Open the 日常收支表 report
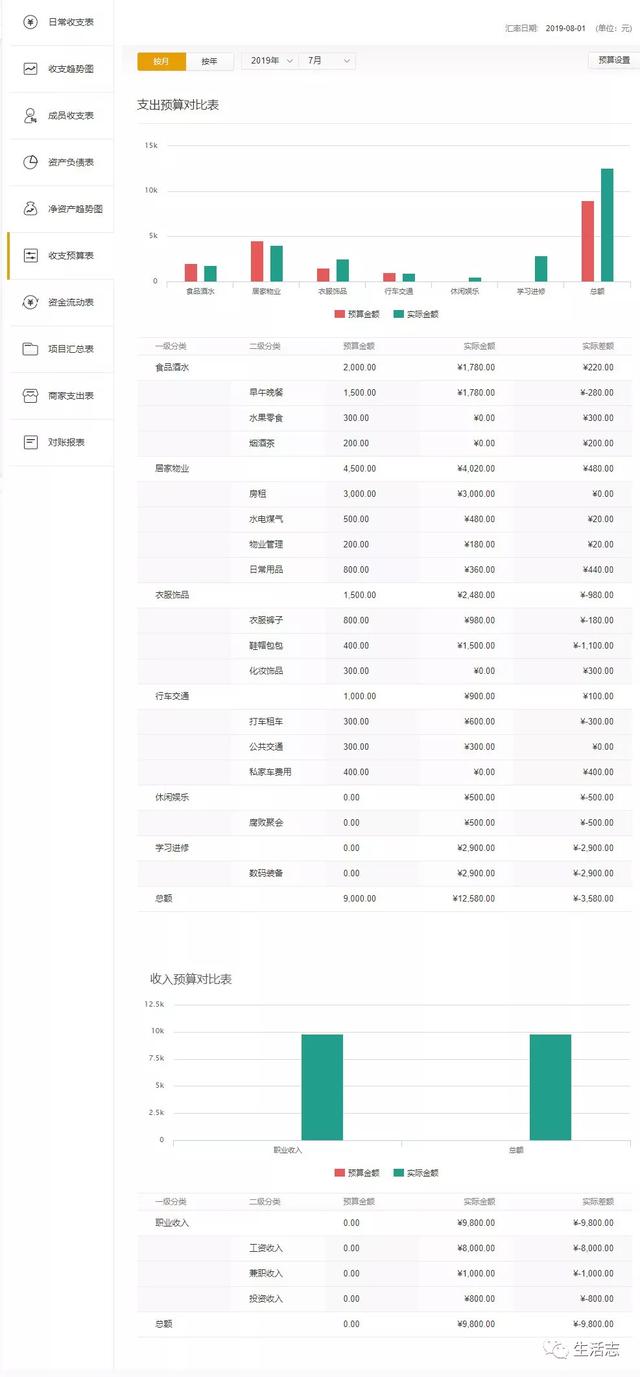The image size is (640, 1377). tap(57, 22)
